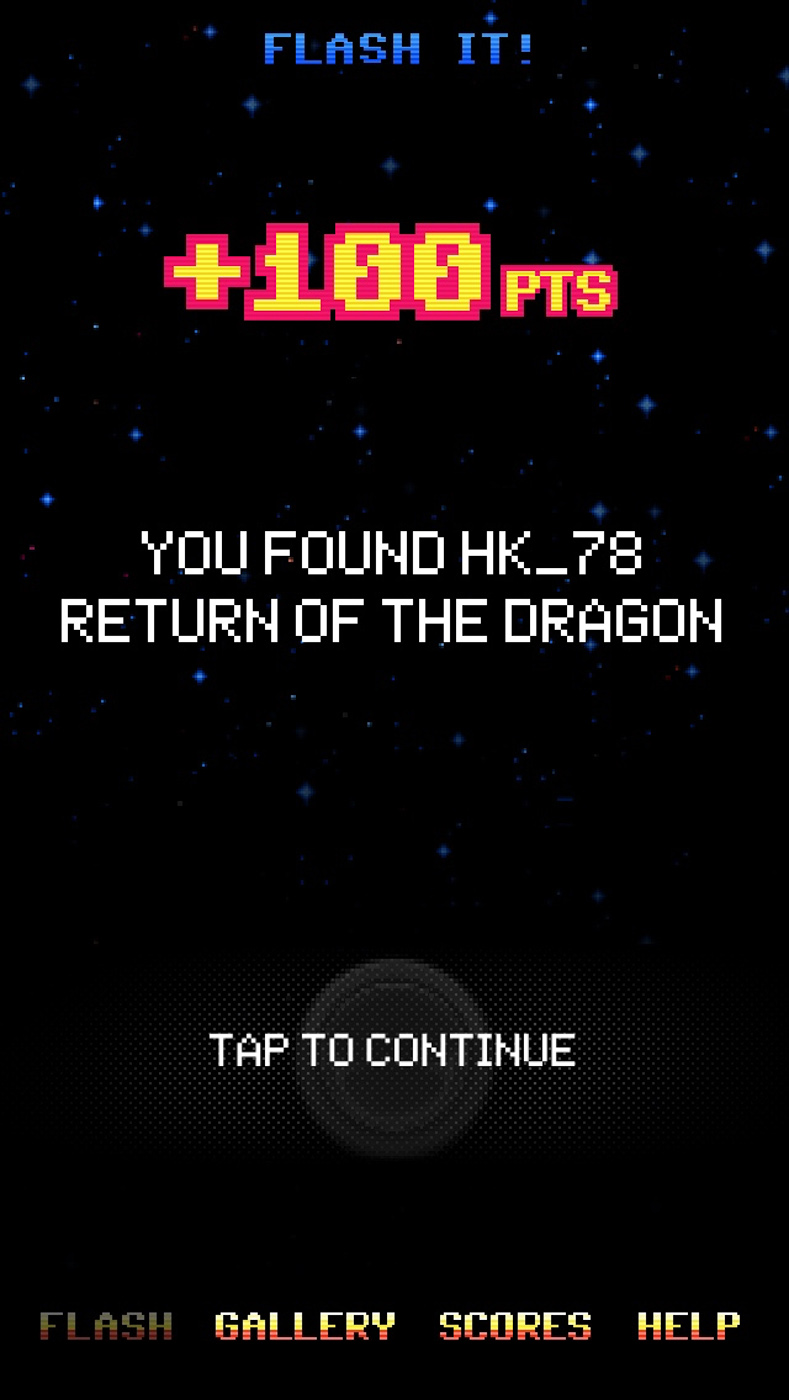Open the Gallery tab
The height and width of the screenshot is (1400, 789).
[305, 1326]
